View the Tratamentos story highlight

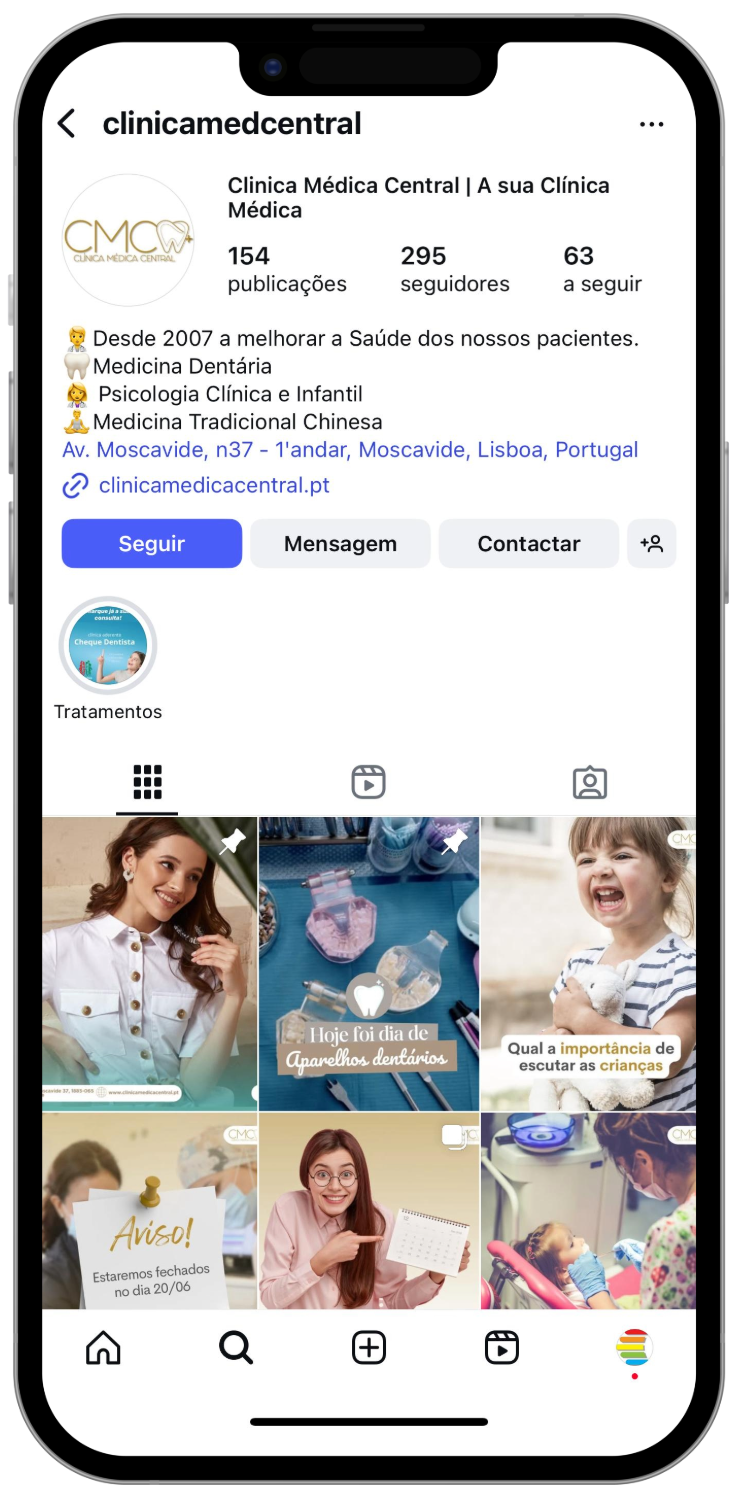[108, 647]
